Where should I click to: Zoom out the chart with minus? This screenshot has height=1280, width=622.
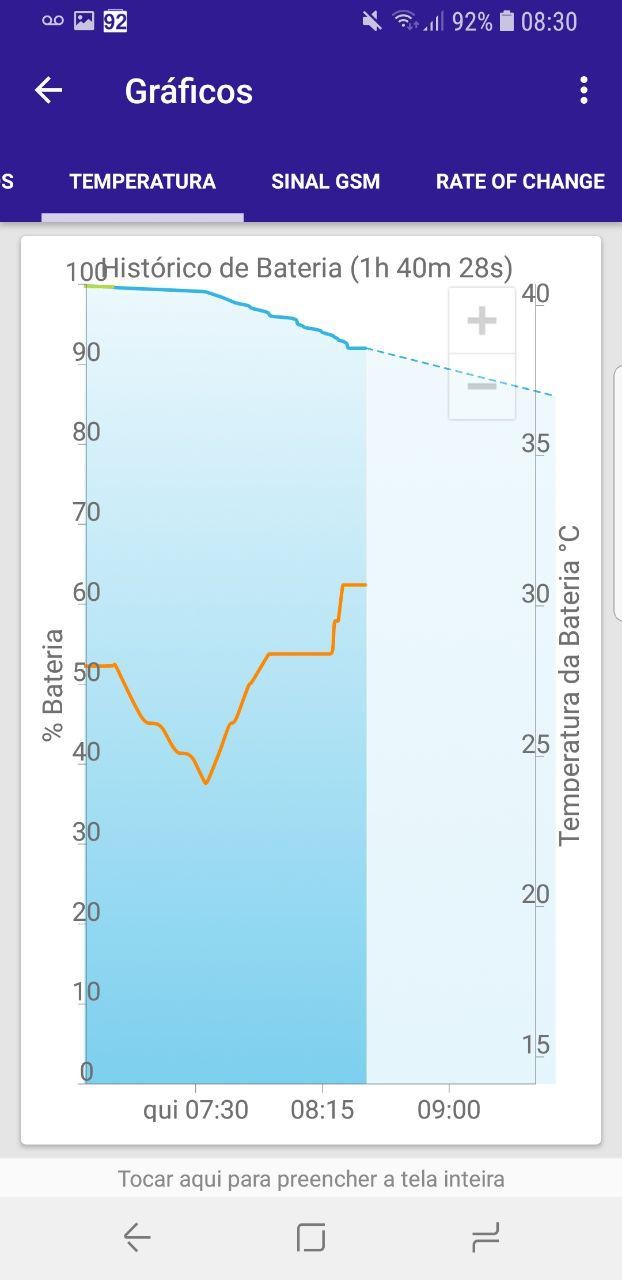click(482, 386)
